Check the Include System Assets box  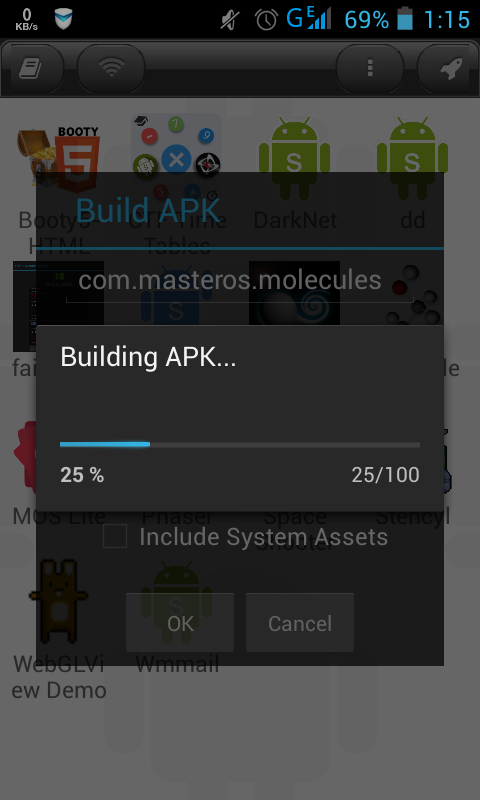coord(115,537)
